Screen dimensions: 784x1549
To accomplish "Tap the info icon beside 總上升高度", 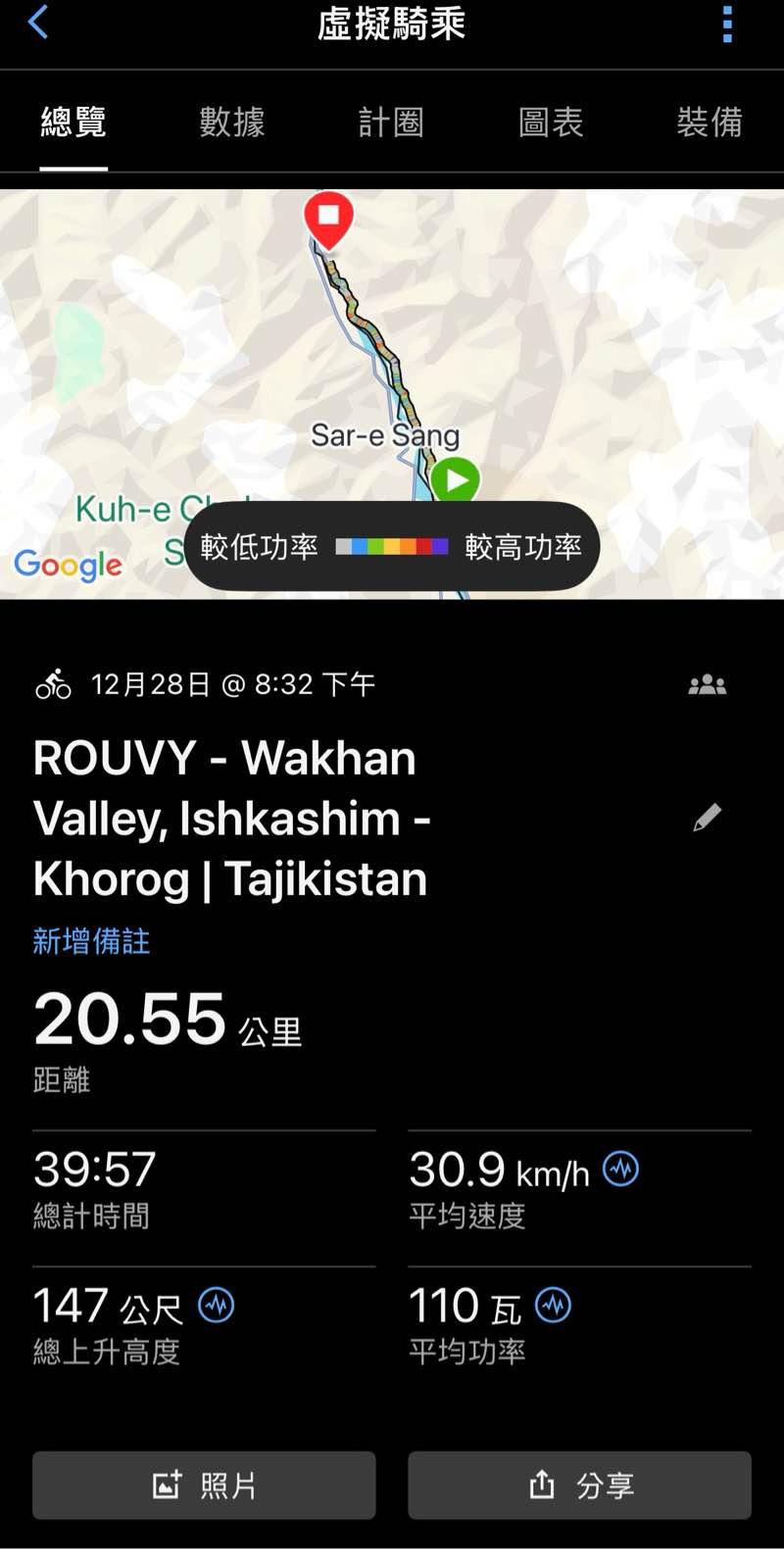I will (217, 1305).
